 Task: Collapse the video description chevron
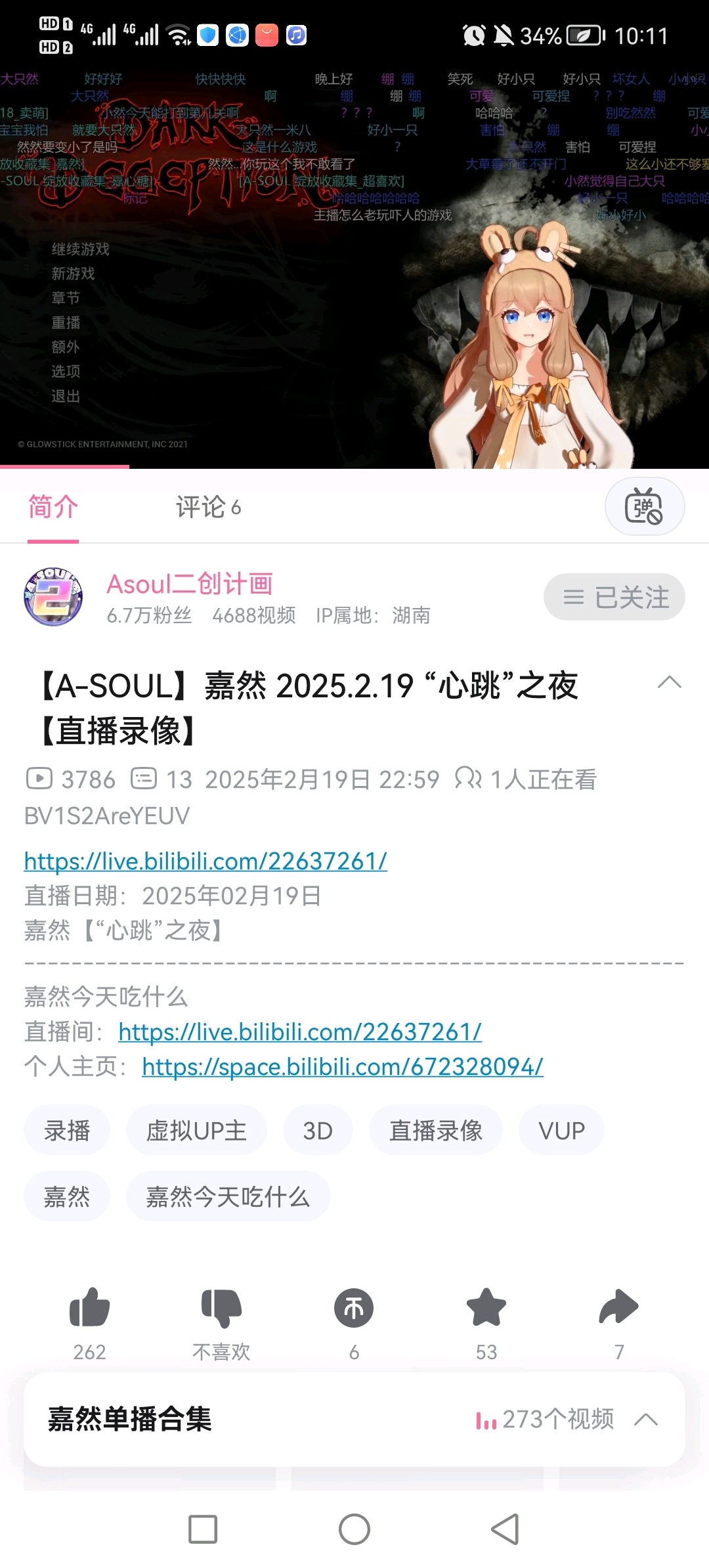coord(669,683)
